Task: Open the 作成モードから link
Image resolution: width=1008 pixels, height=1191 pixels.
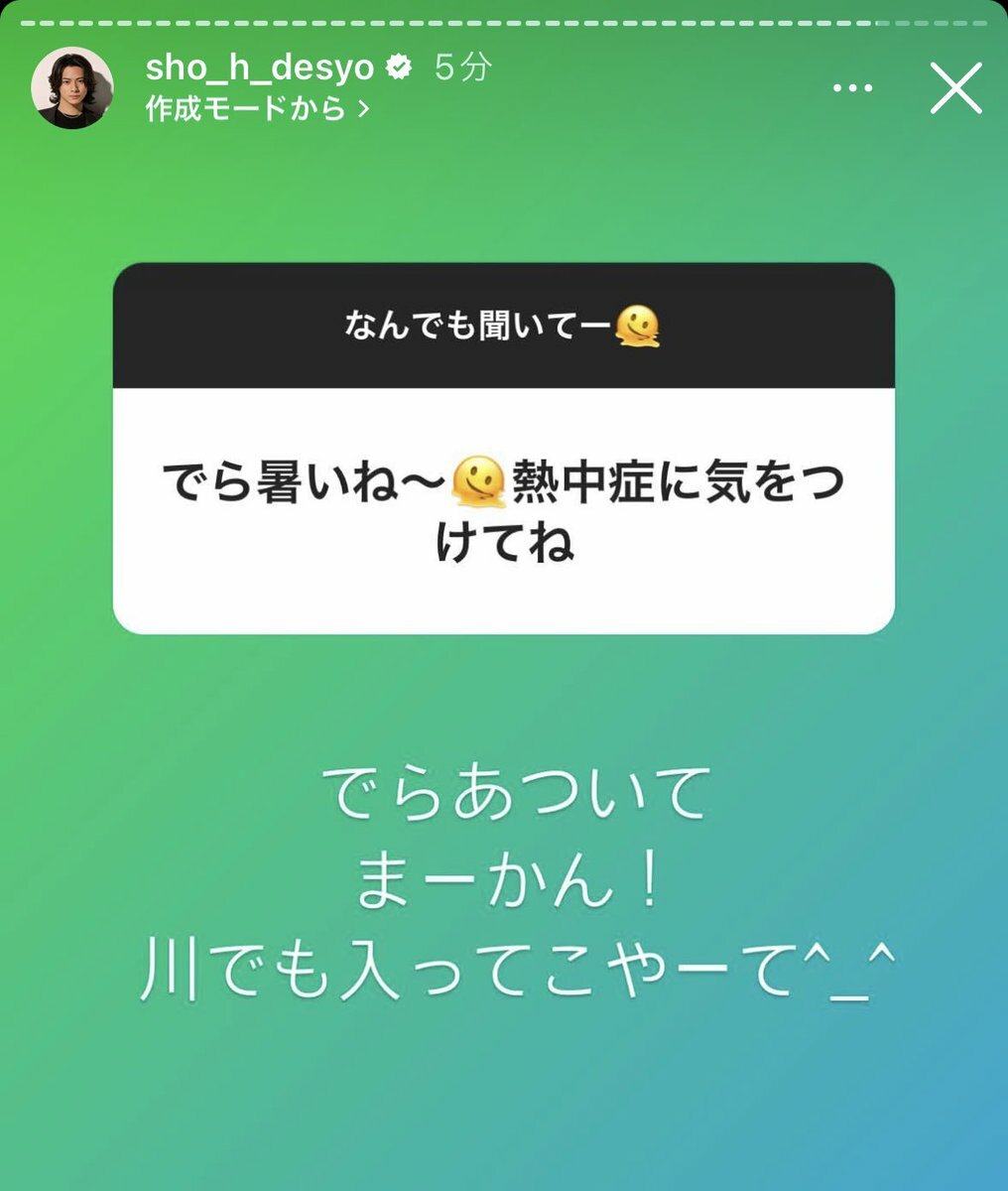Action: tap(257, 108)
